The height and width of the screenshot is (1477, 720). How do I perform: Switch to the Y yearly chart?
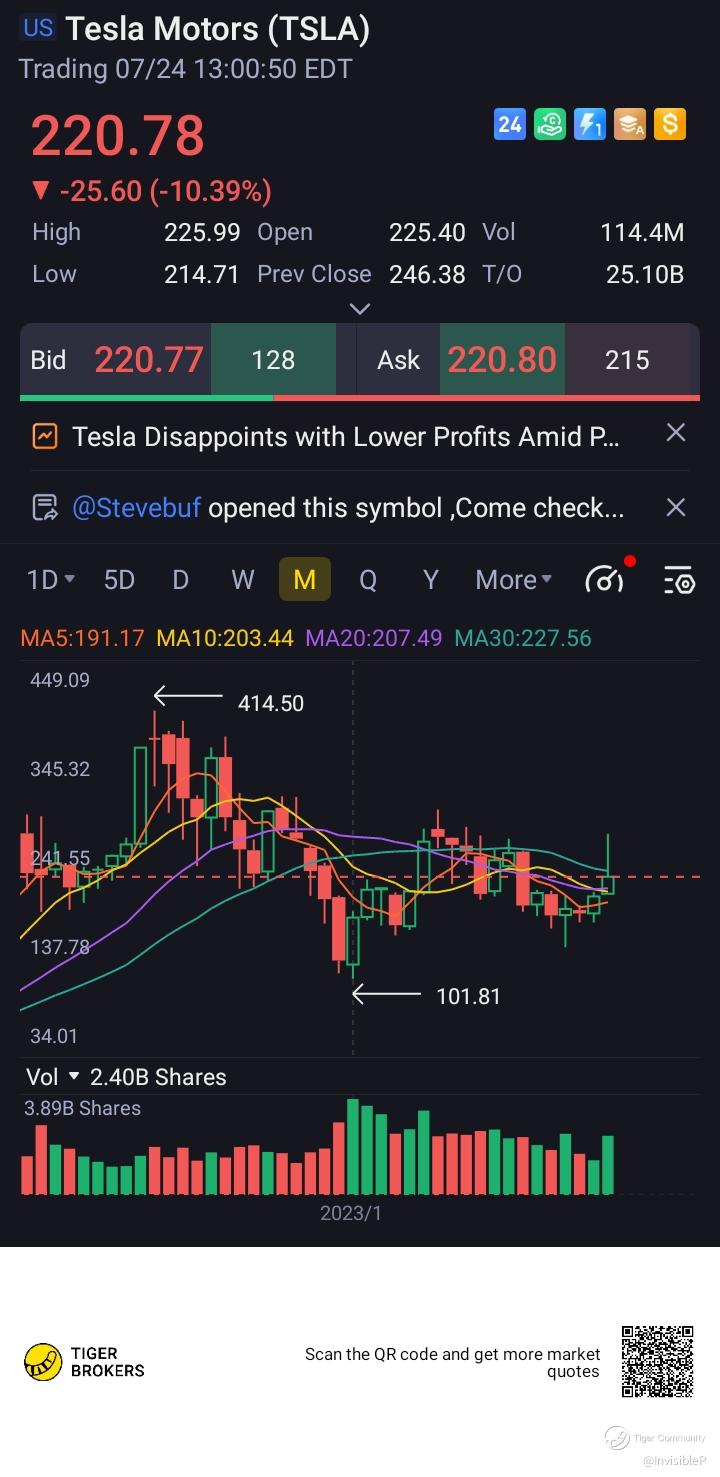(430, 580)
